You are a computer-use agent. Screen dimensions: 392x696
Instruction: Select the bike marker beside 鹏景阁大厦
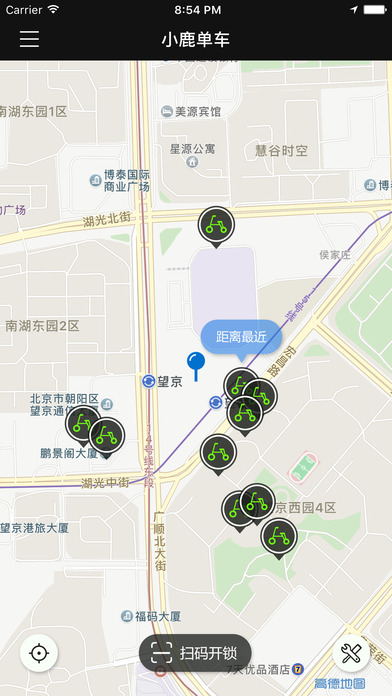pyautogui.click(x=107, y=437)
